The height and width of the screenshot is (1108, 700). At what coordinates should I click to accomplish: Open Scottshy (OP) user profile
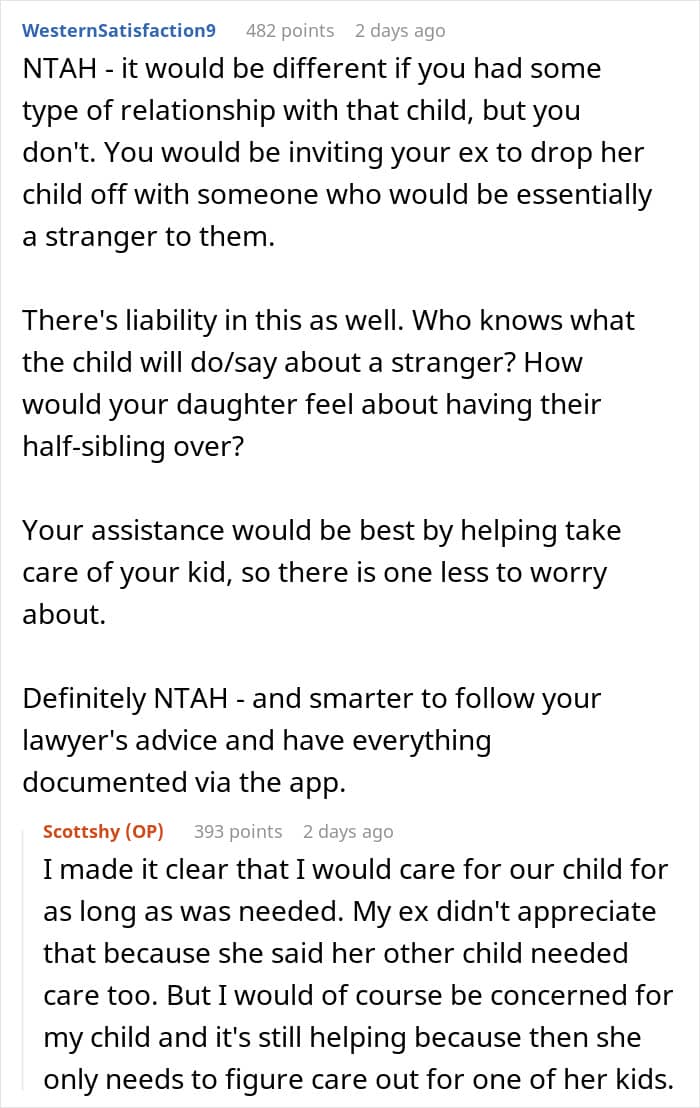(103, 831)
